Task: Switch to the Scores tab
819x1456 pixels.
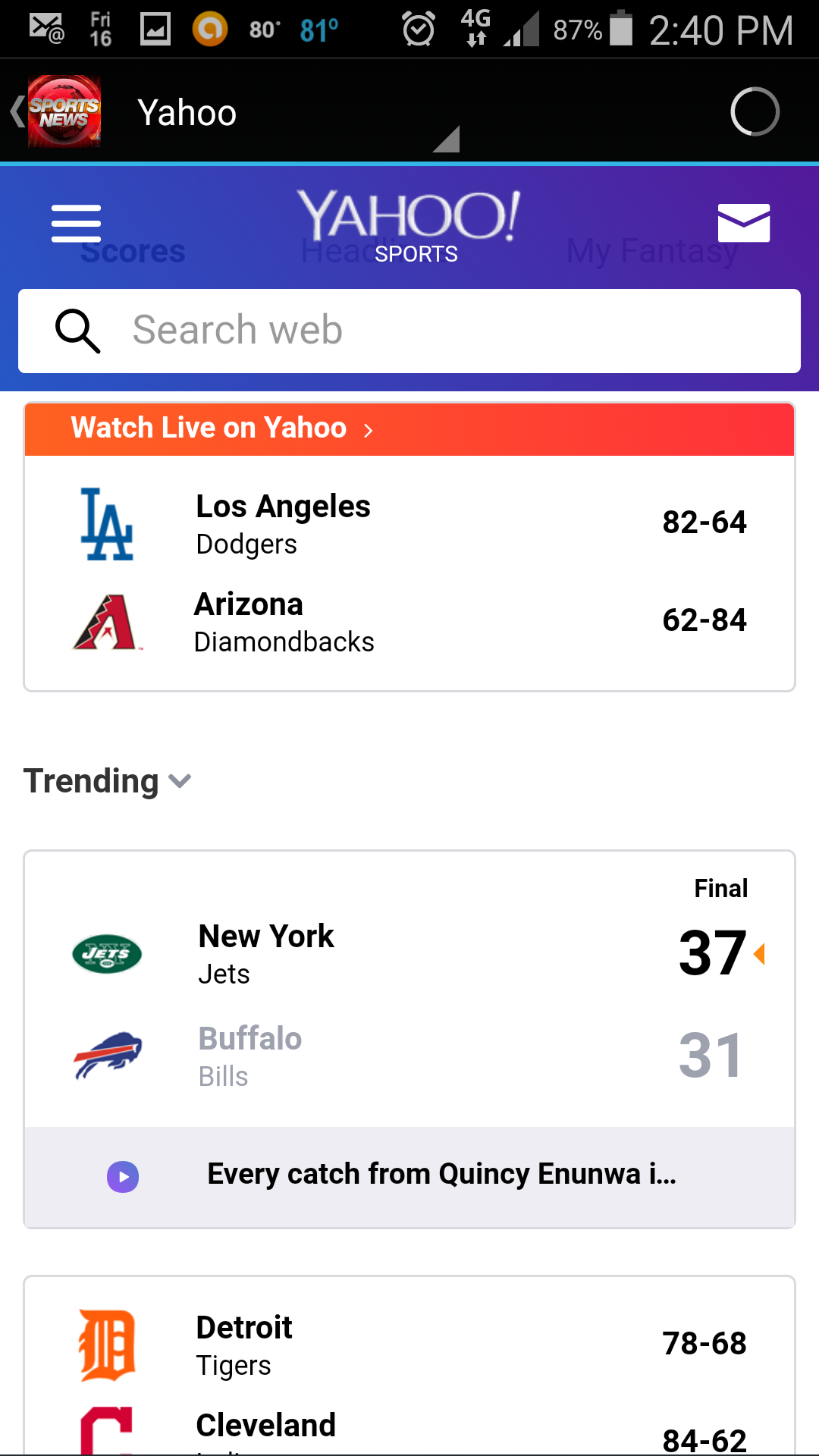Action: pos(132,250)
